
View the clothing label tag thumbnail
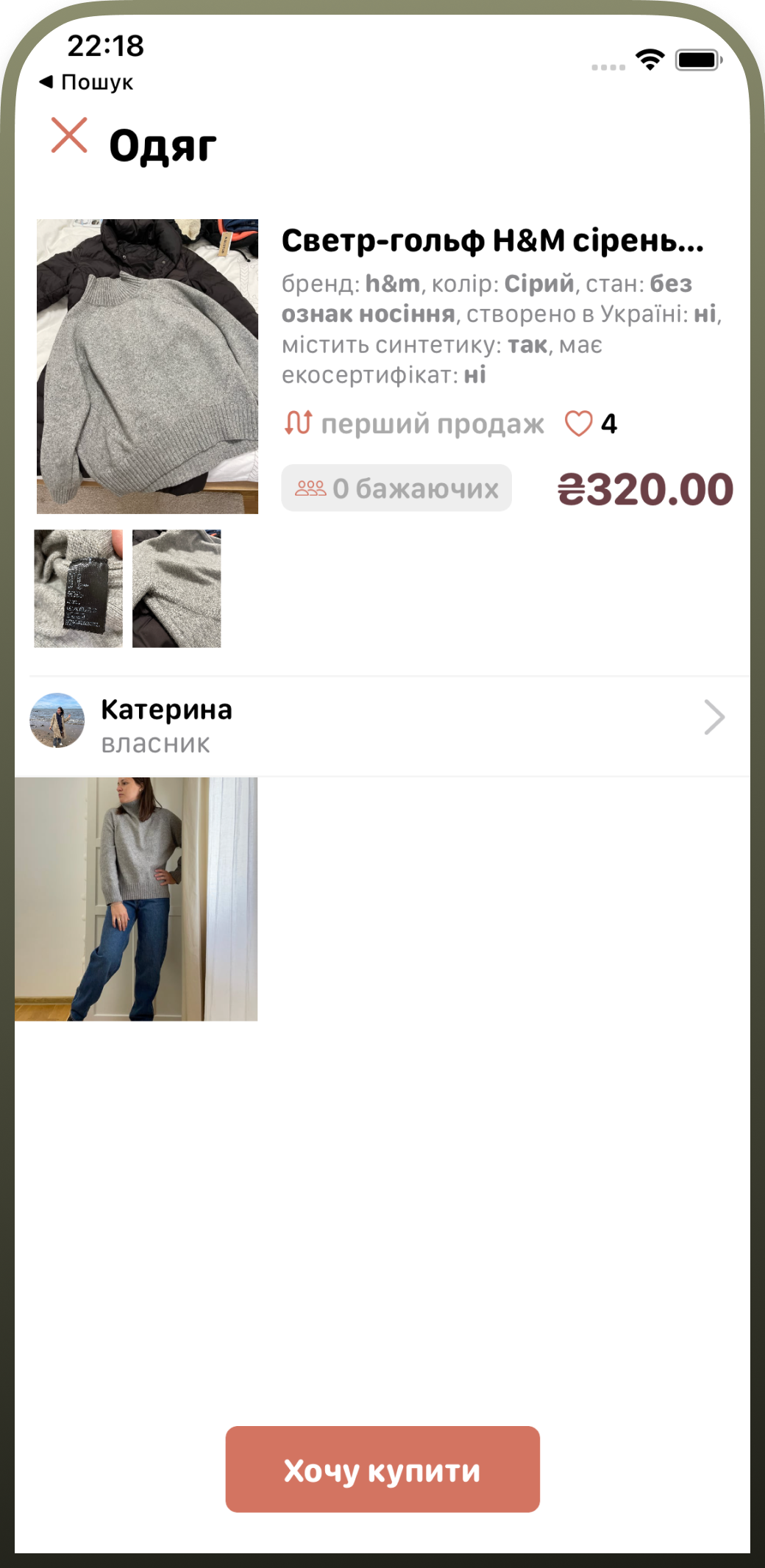tap(79, 588)
